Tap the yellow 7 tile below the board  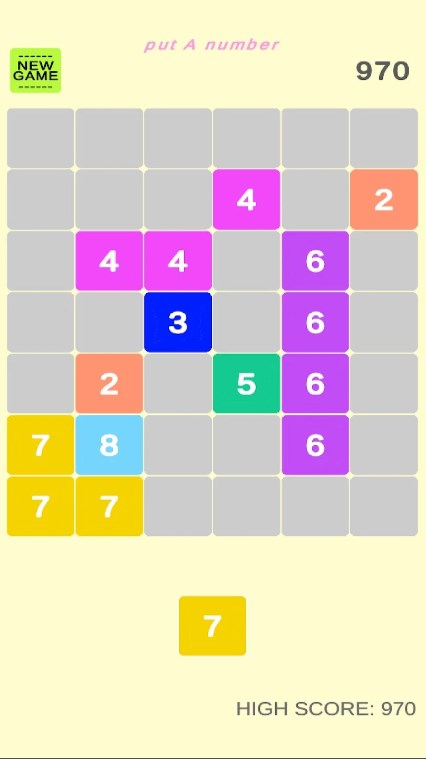[x=213, y=625]
